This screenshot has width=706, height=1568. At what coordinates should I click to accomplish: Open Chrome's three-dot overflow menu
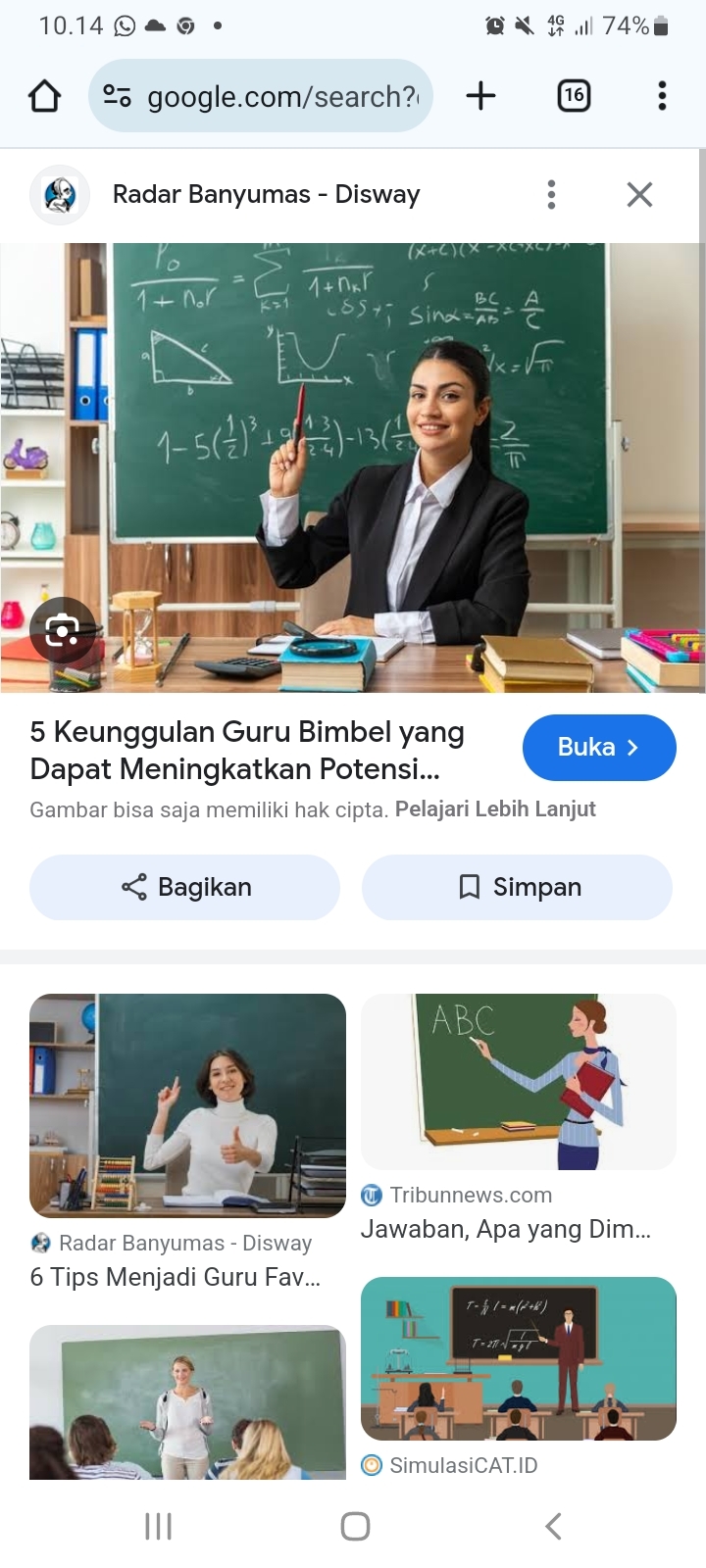pyautogui.click(x=662, y=96)
